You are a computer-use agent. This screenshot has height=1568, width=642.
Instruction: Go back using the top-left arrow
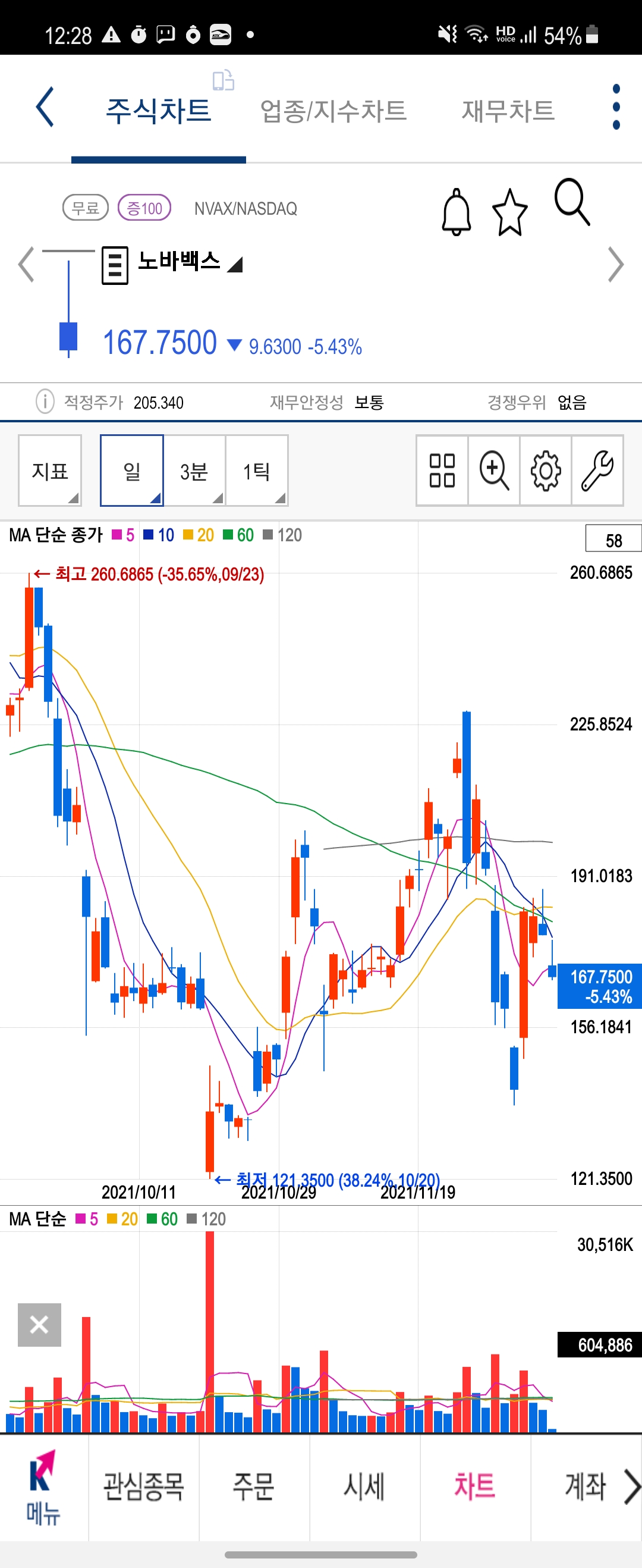(x=46, y=108)
